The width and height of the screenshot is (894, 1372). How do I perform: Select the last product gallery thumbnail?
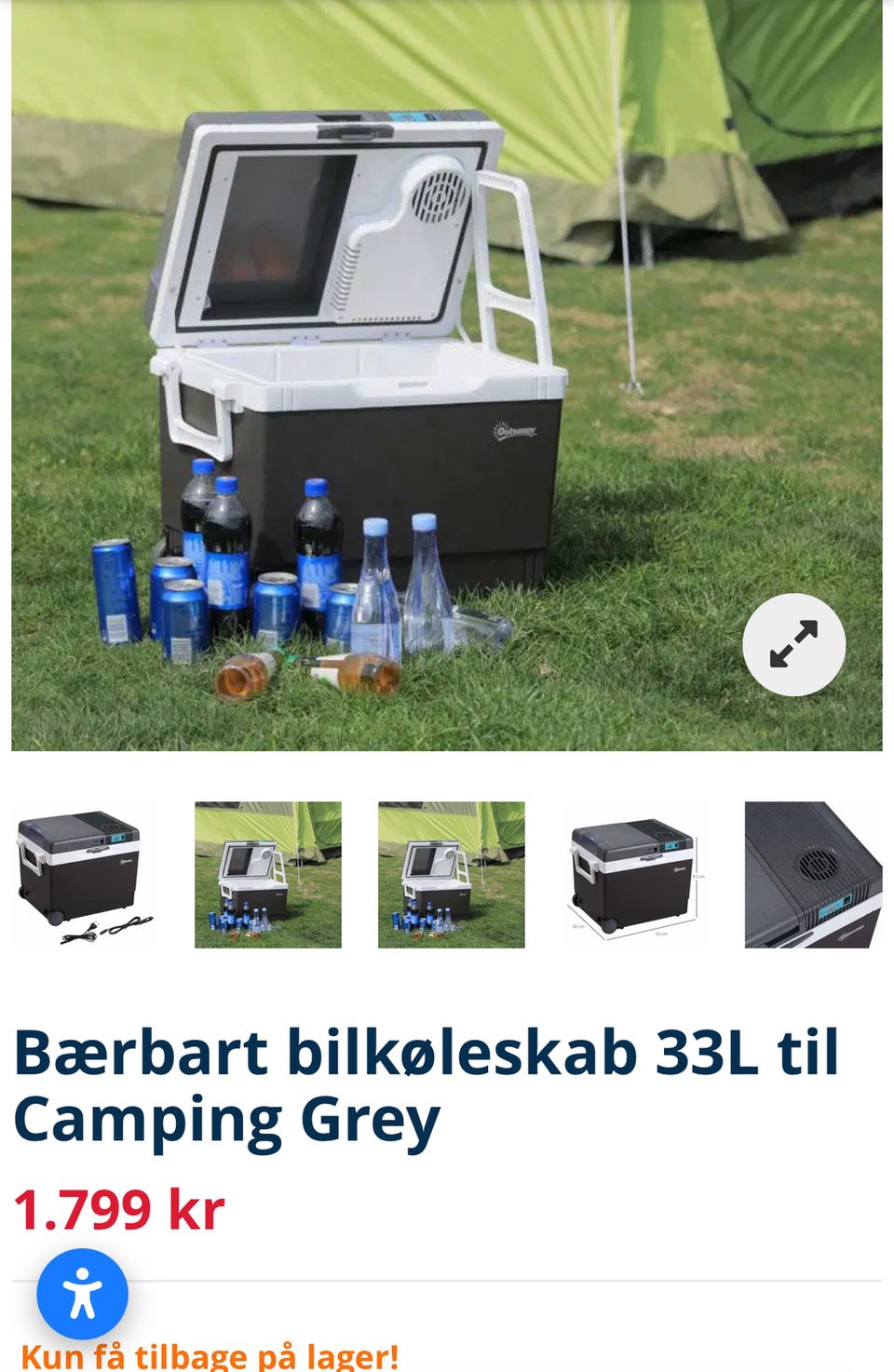click(816, 875)
